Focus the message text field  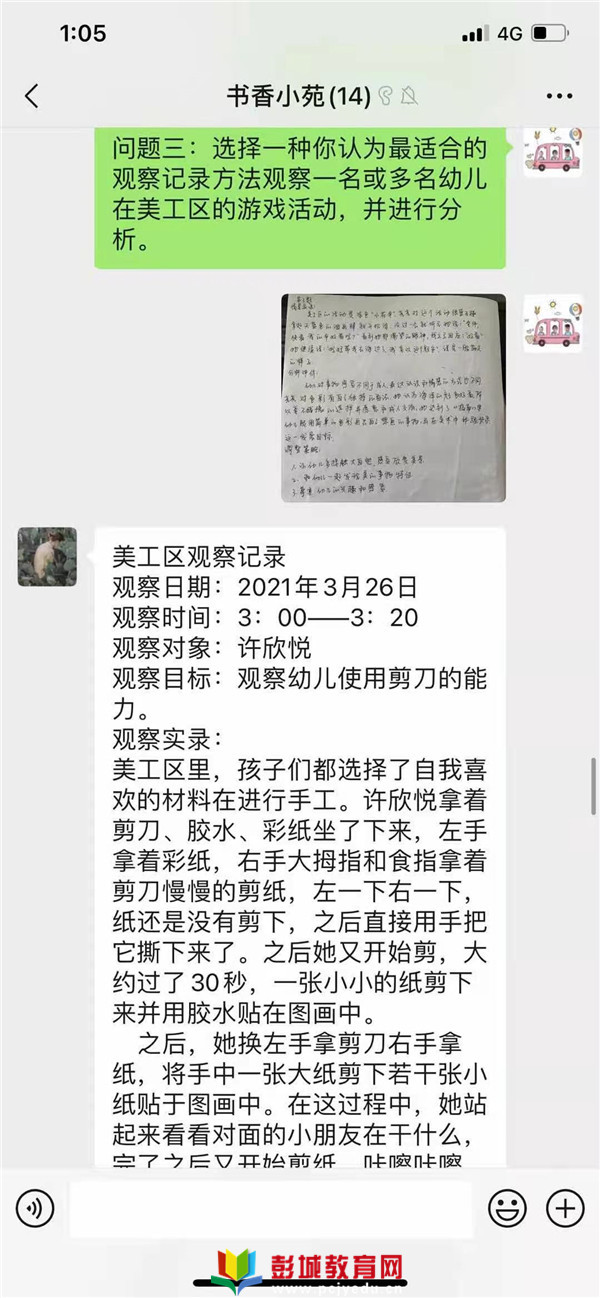tap(270, 1209)
